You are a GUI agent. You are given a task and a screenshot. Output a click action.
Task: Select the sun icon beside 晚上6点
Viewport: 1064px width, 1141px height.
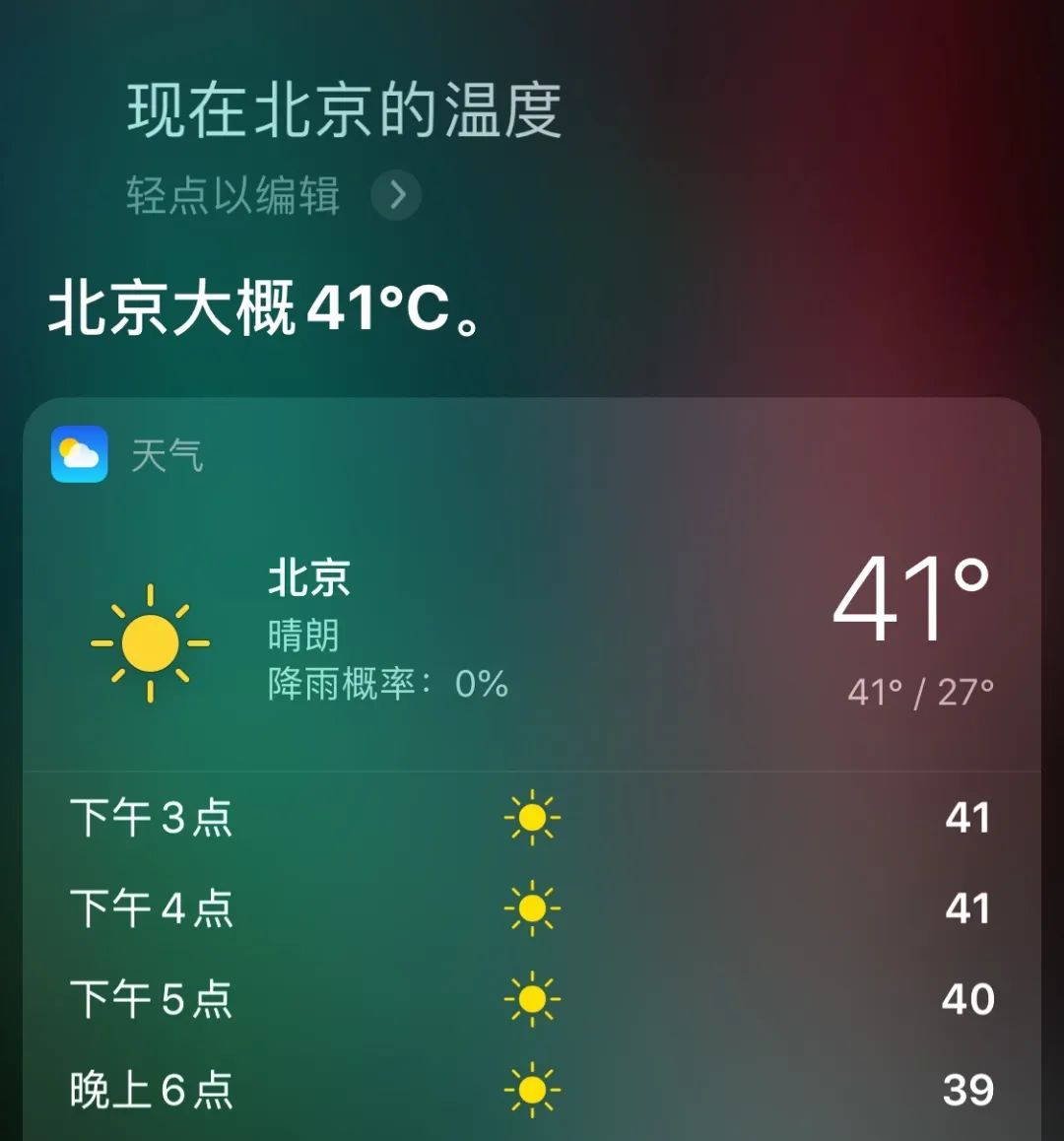[x=533, y=1089]
